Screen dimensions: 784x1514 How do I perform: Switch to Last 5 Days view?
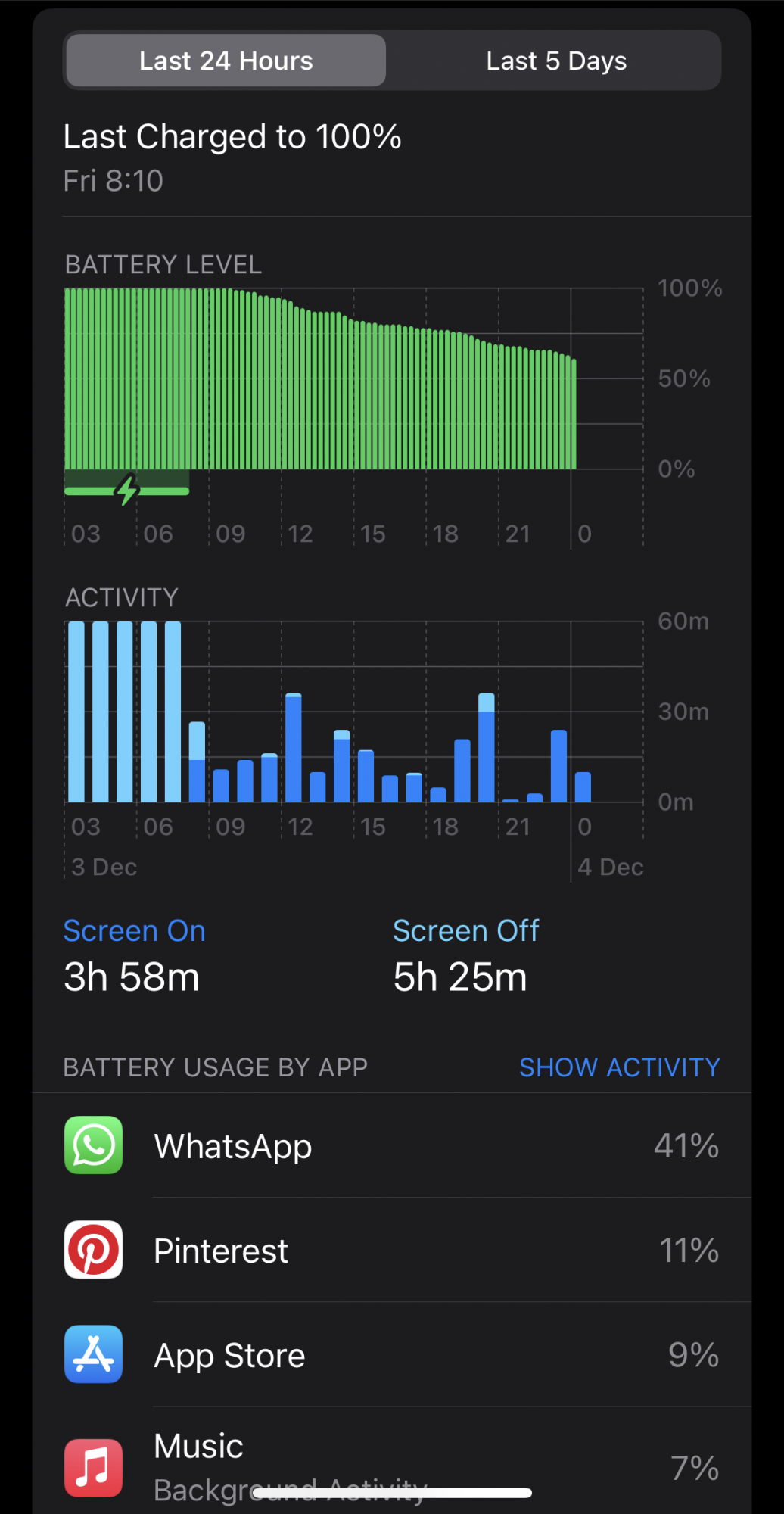tap(555, 61)
